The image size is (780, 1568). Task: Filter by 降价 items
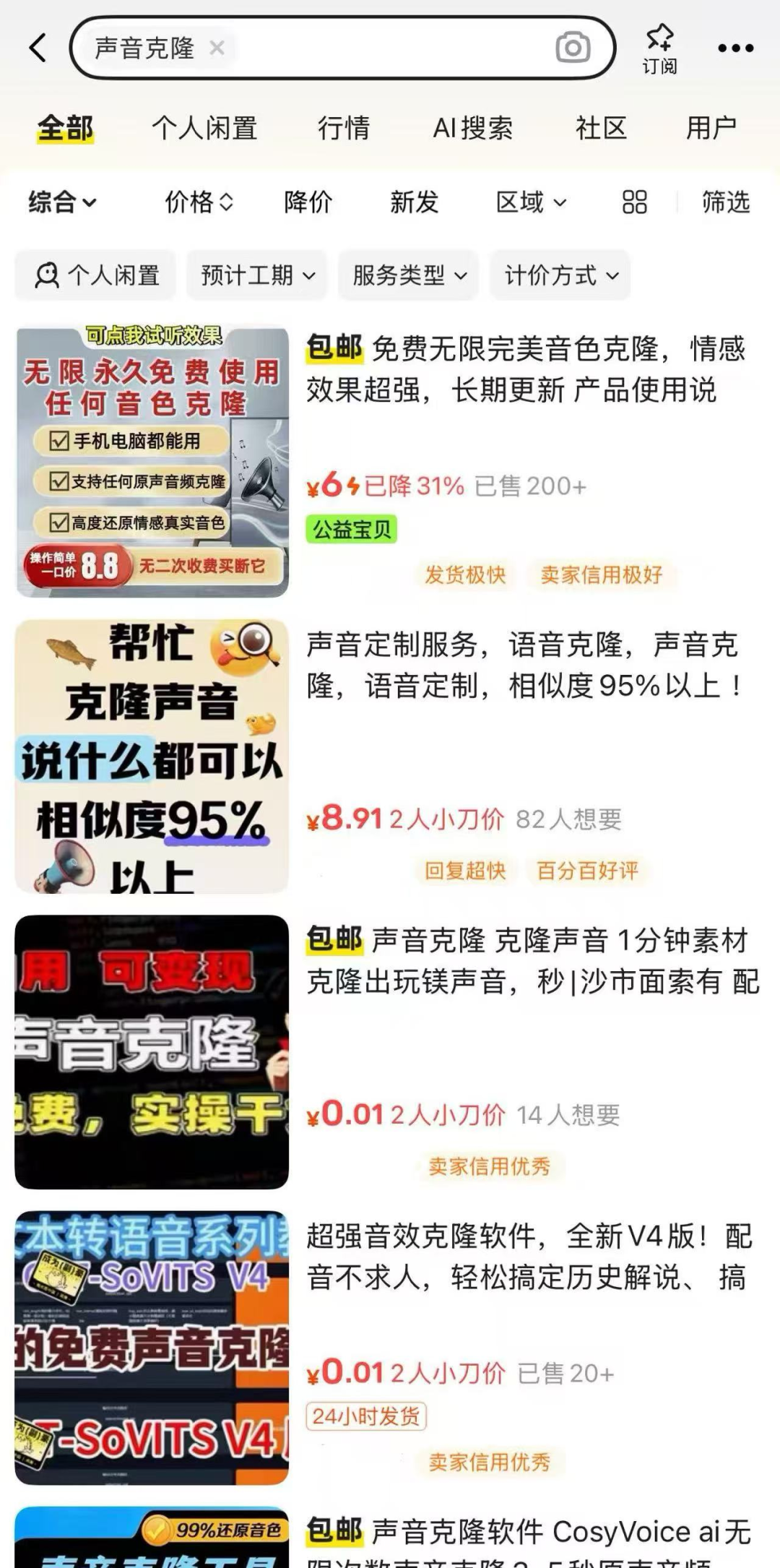[x=308, y=202]
